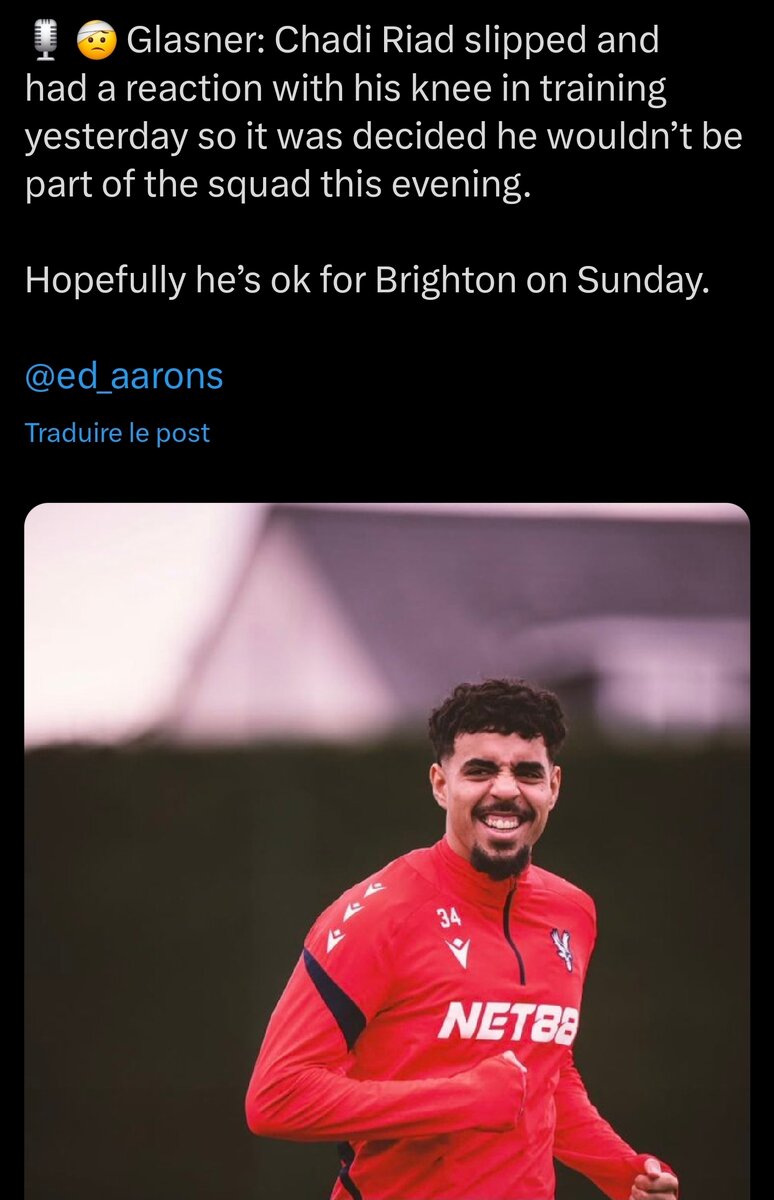
Task: Open the attached training photo
Action: click(387, 850)
